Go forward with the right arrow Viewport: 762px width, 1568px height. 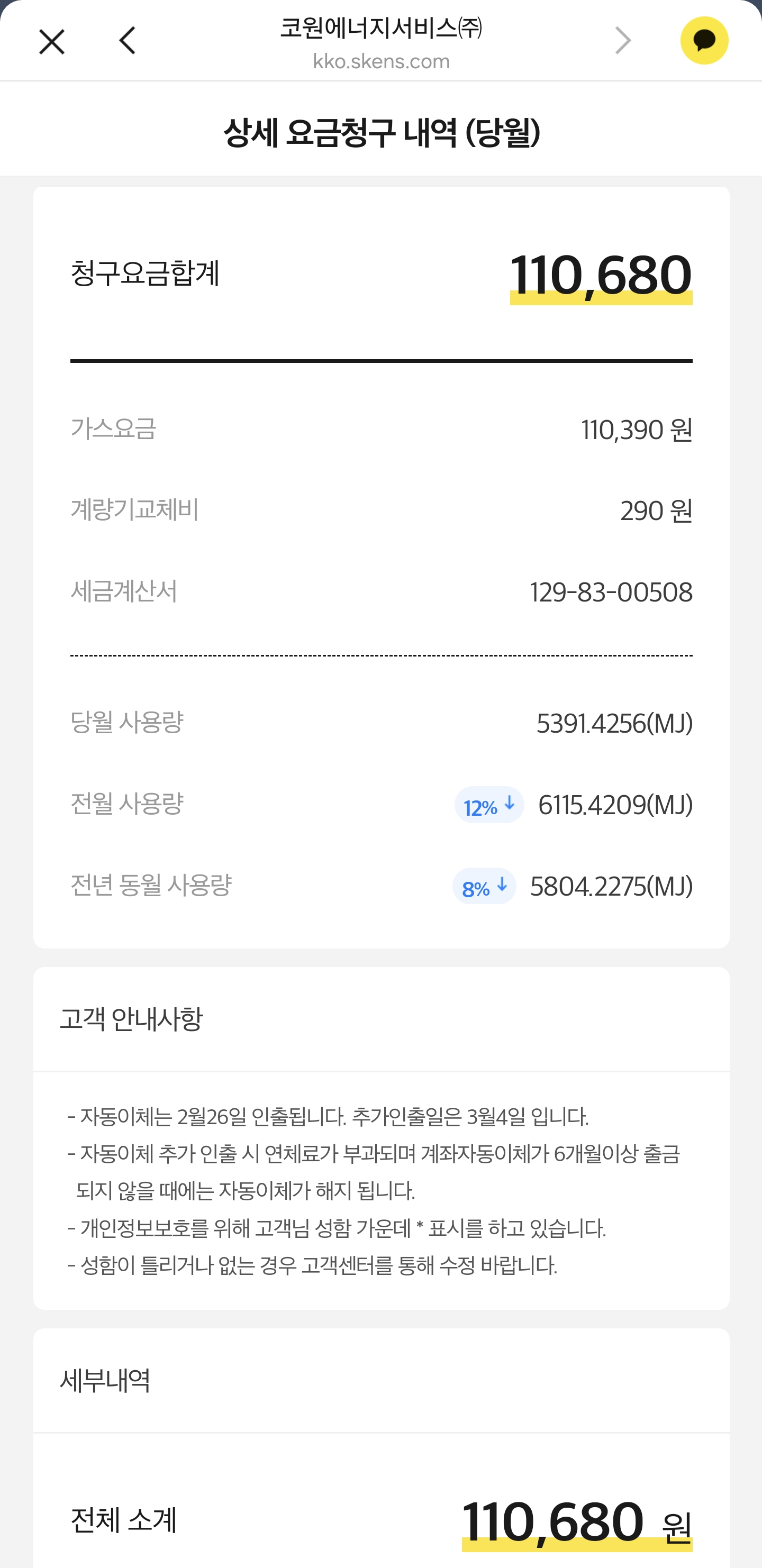622,41
